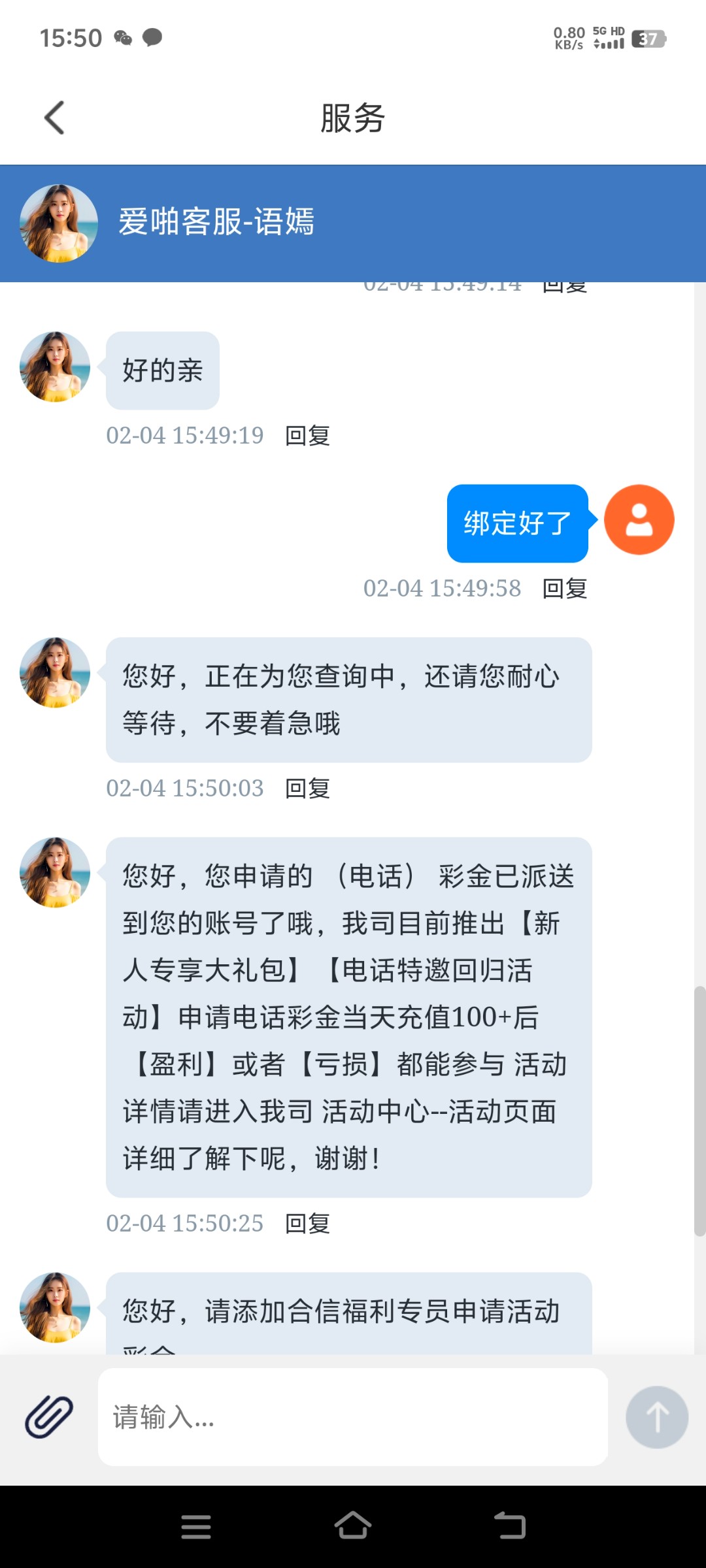
Task: Tap the paperclip attachment icon
Action: 49,1416
